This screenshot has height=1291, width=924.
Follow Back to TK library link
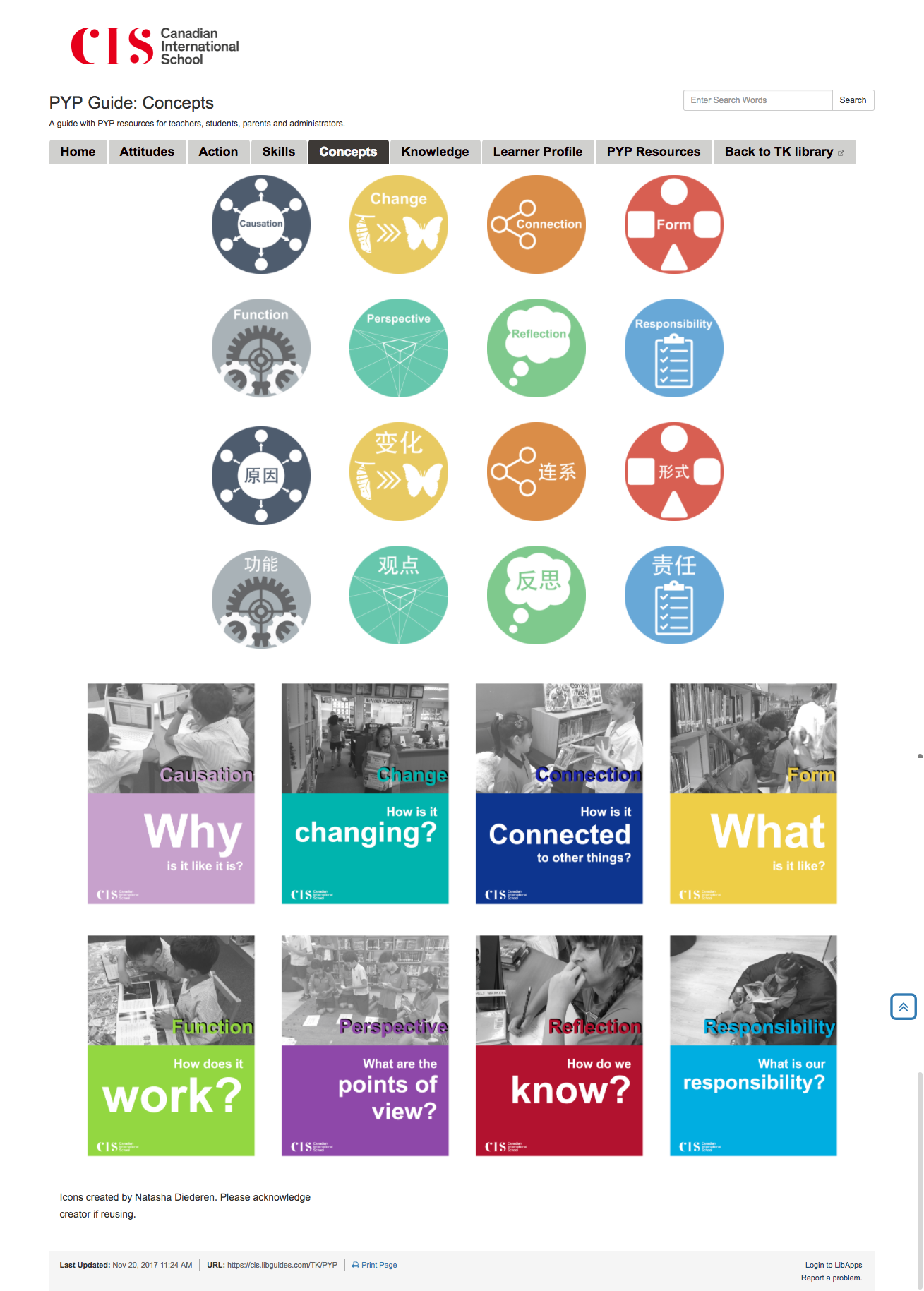click(x=784, y=152)
